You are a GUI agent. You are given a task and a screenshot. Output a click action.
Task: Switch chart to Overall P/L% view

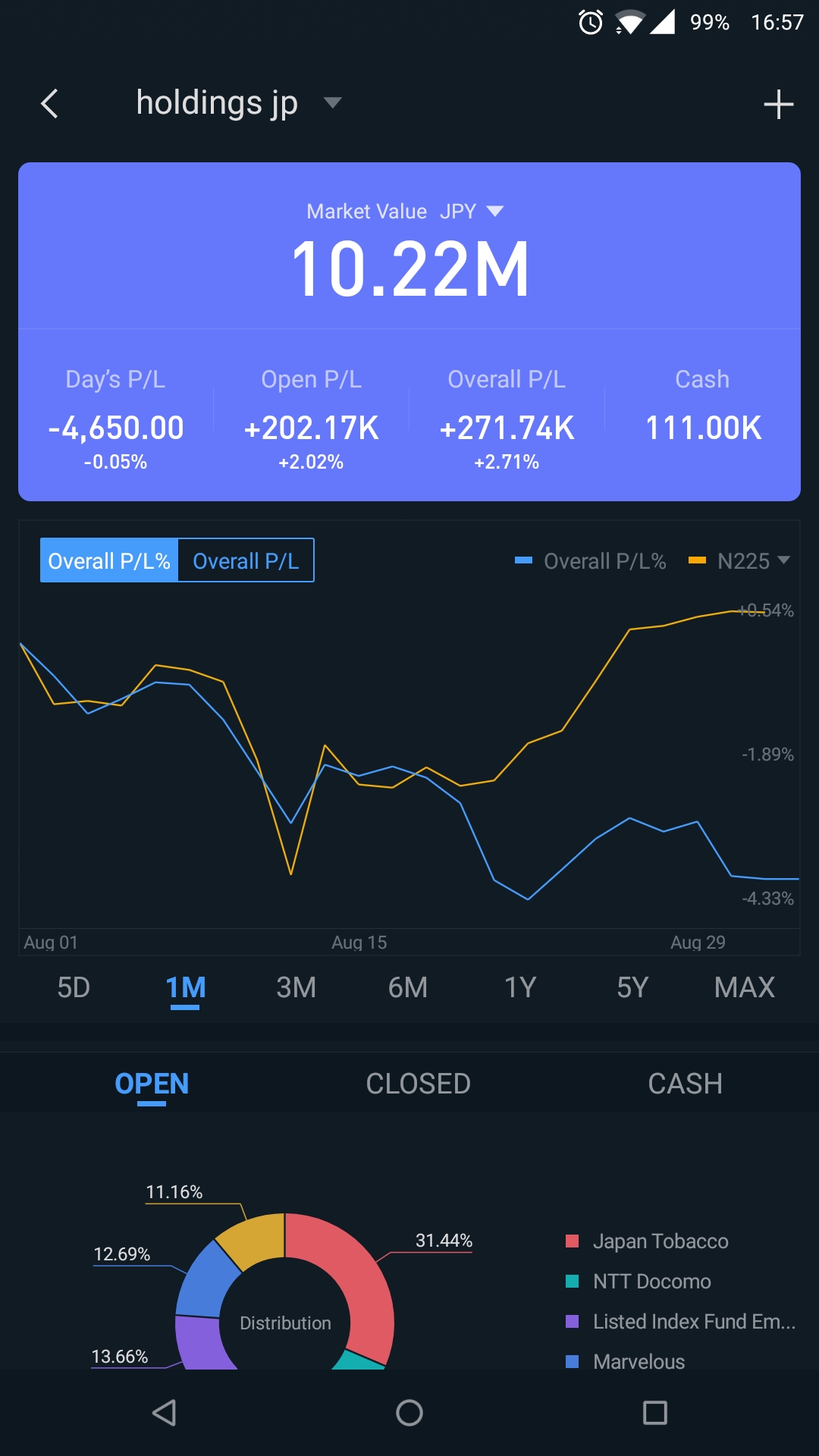click(x=109, y=561)
